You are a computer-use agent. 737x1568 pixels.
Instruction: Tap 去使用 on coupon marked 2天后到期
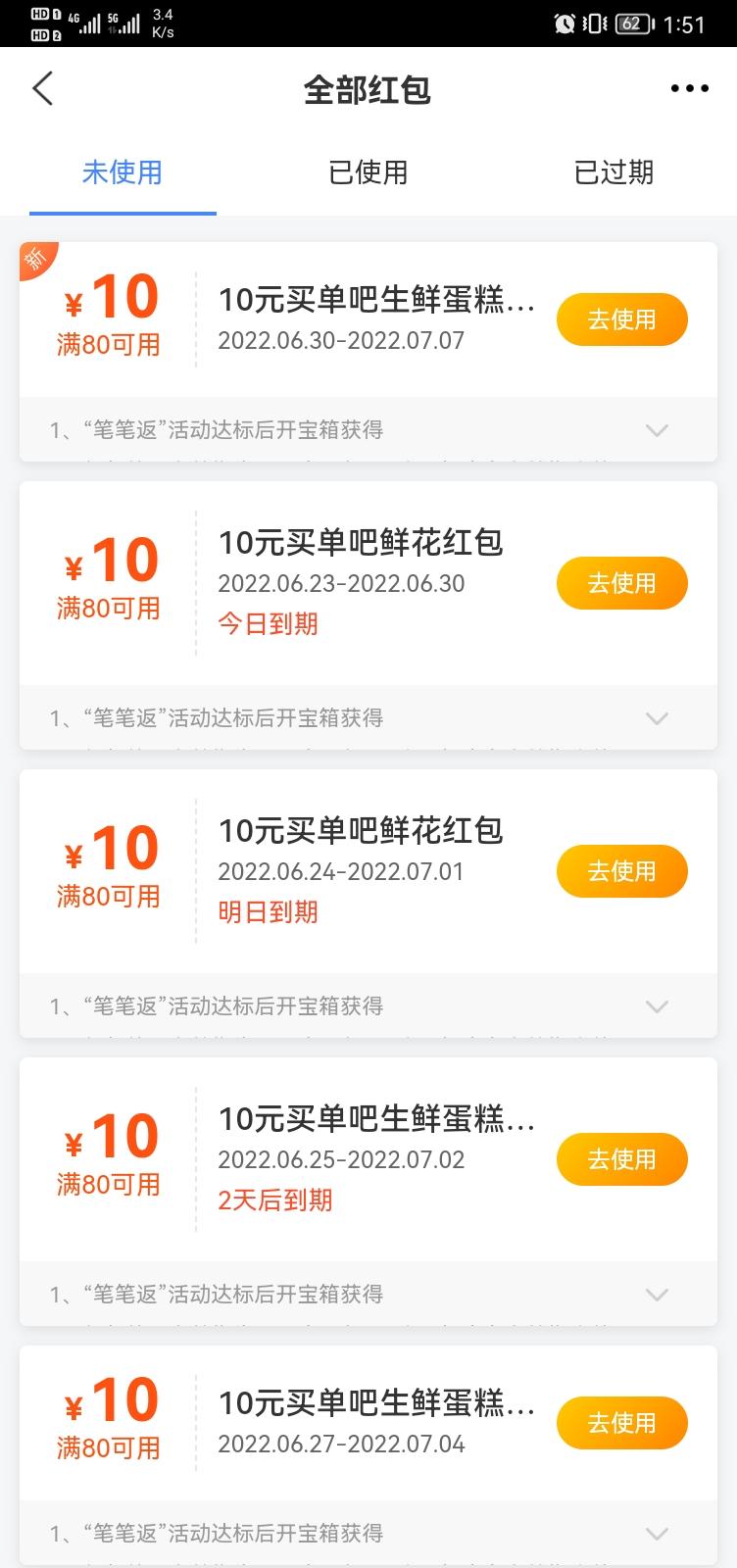[x=622, y=1159]
